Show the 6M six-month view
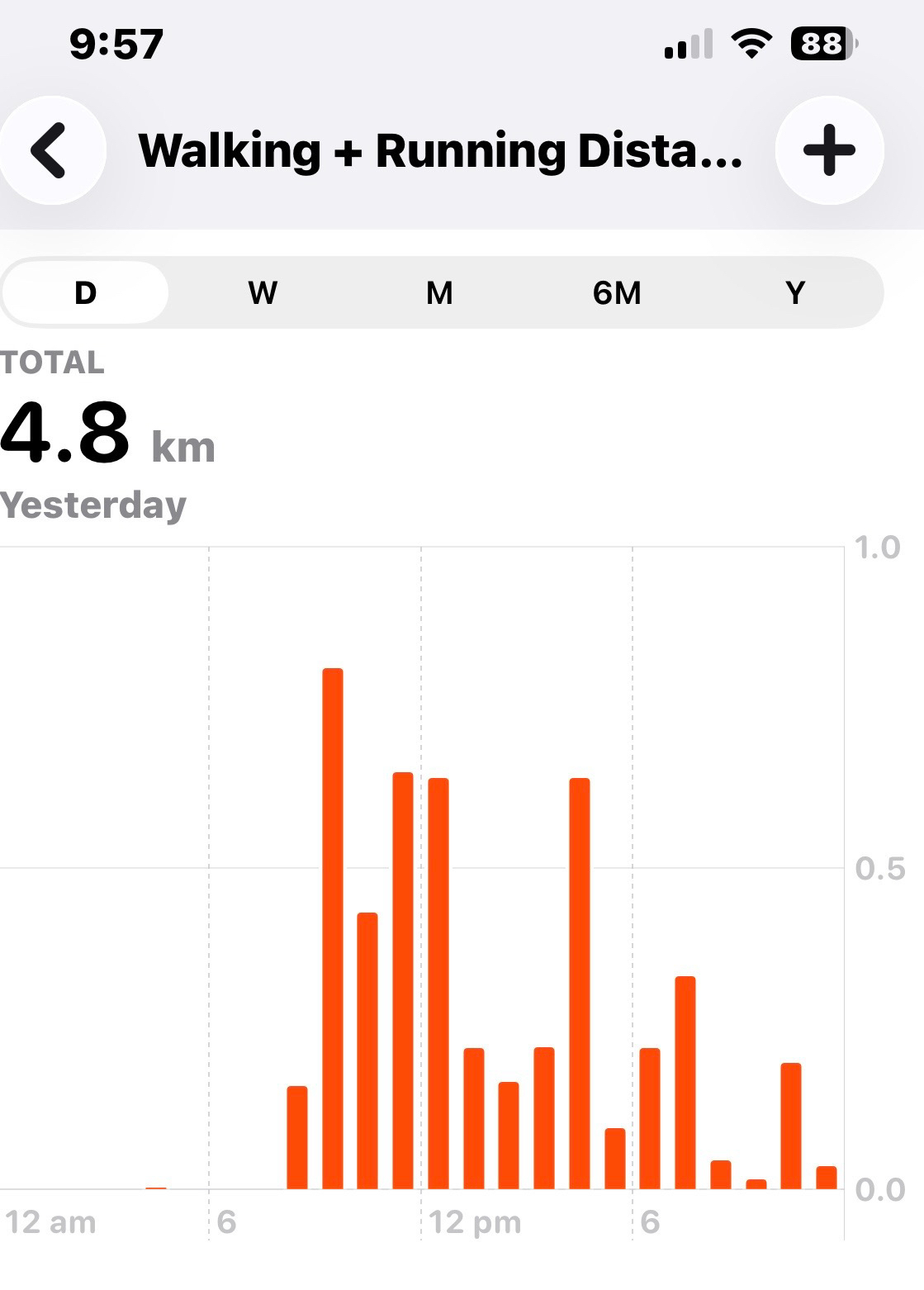This screenshot has height=1290, width=924. (x=617, y=293)
